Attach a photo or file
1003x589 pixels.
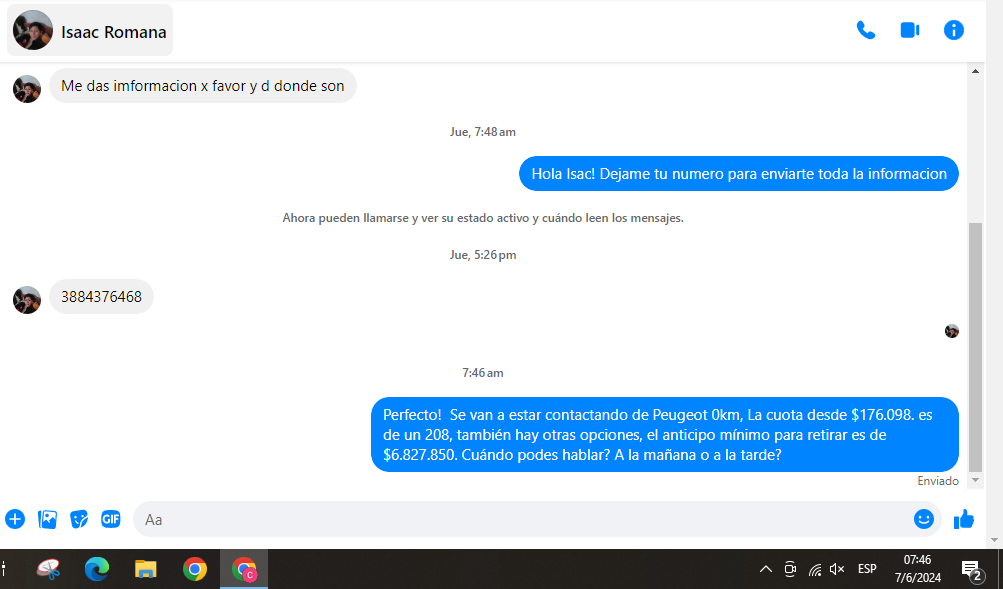click(x=47, y=519)
